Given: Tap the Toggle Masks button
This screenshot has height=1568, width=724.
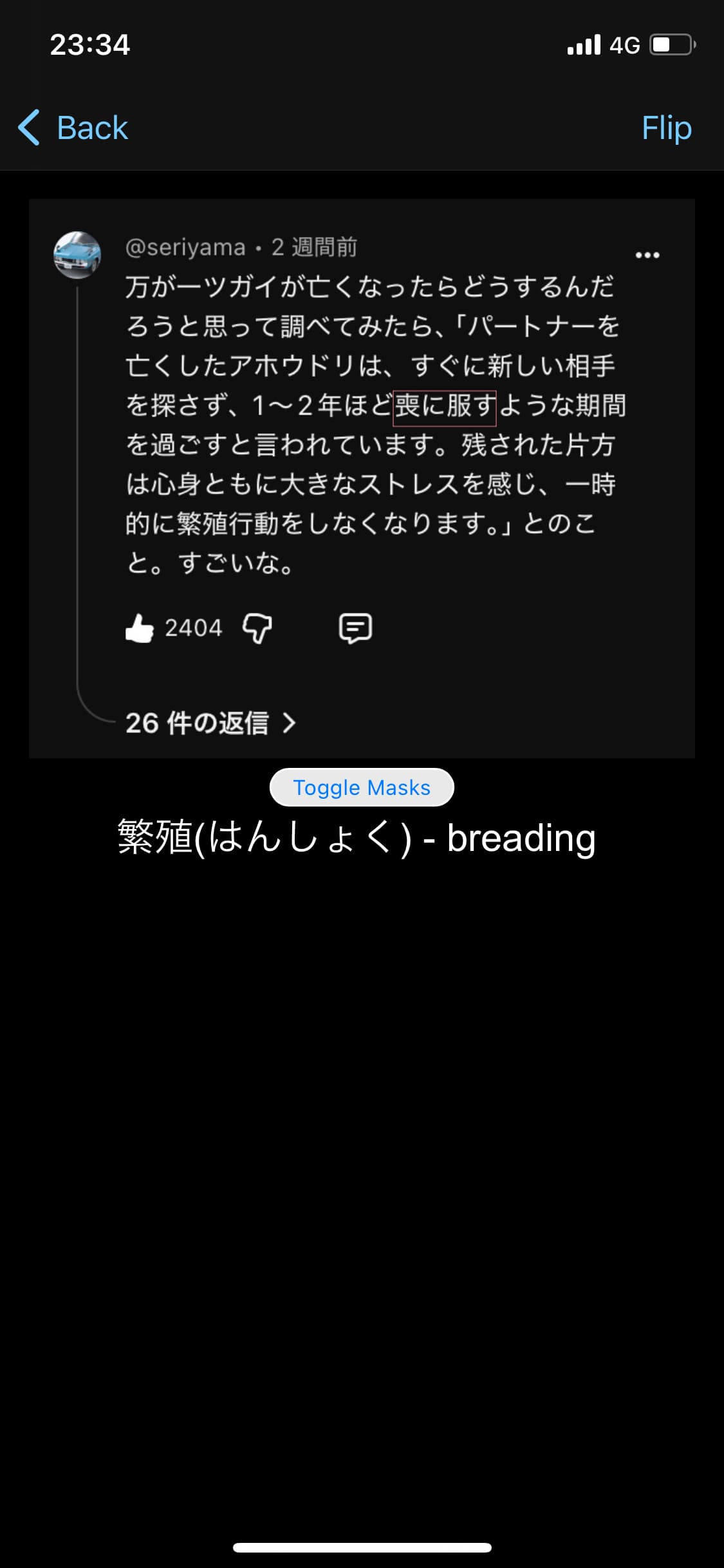Looking at the screenshot, I should (x=362, y=787).
